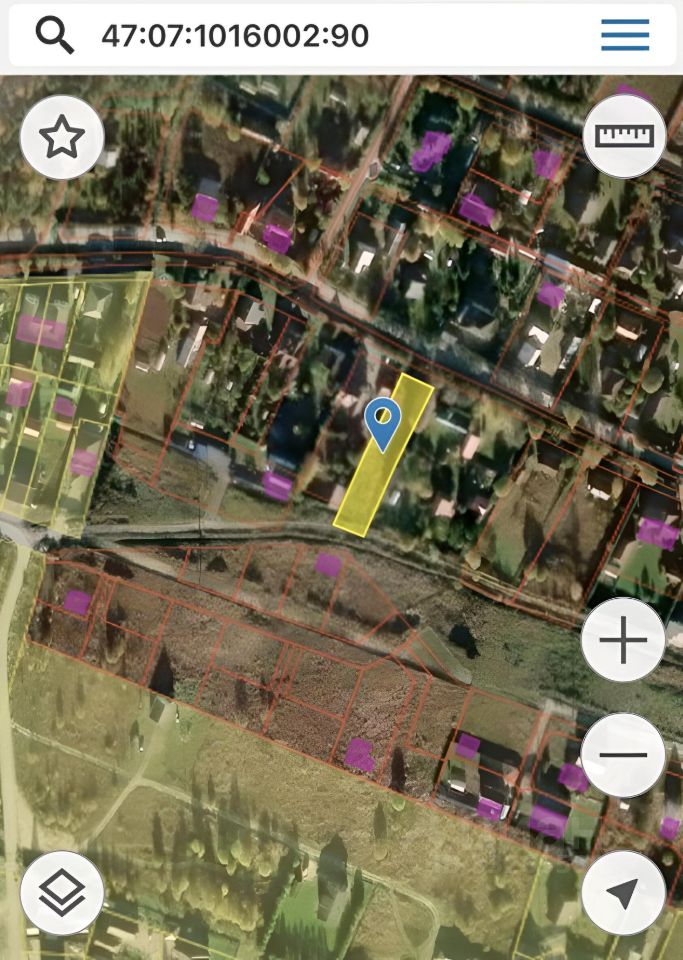Open the ruler measurement tool
Image resolution: width=683 pixels, height=960 pixels.
pos(625,136)
